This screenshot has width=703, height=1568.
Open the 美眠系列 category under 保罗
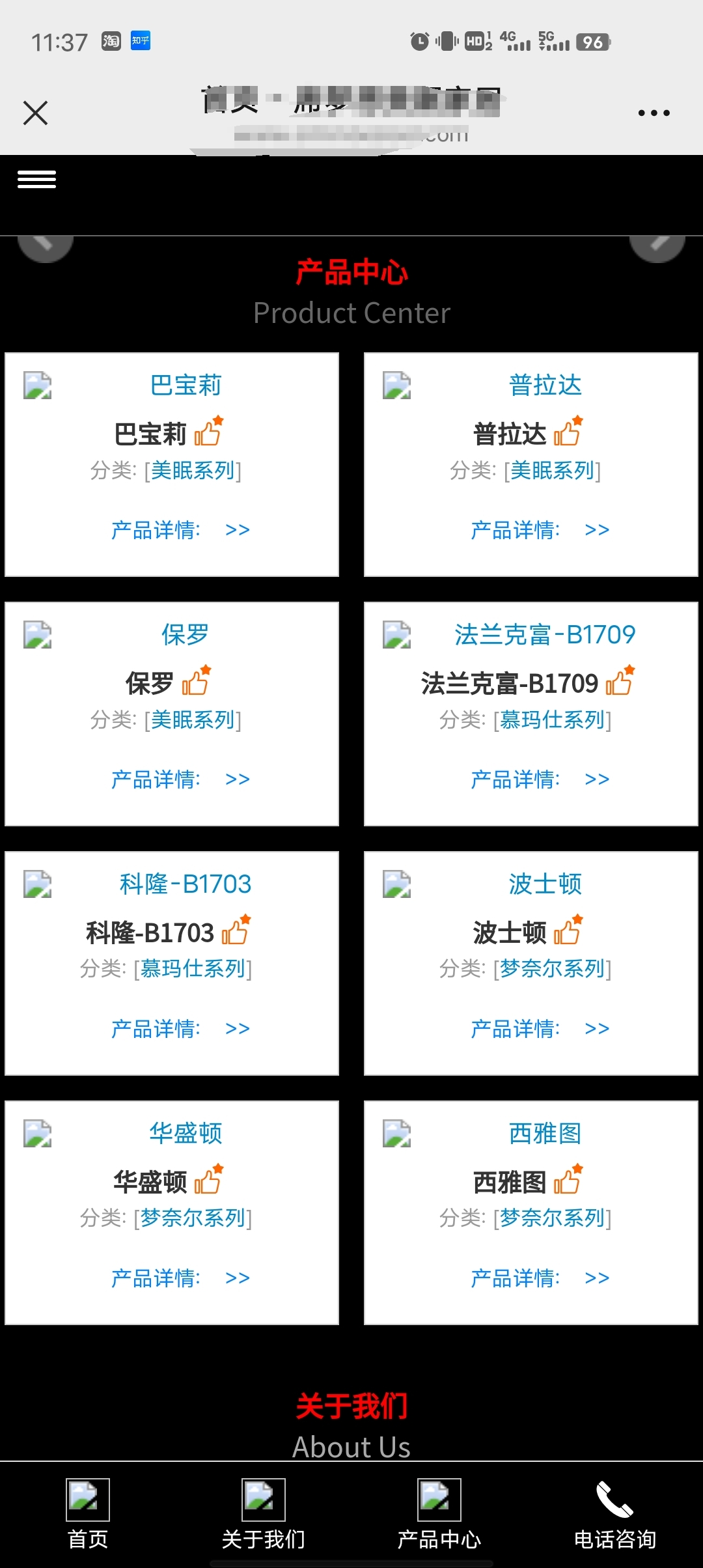193,720
